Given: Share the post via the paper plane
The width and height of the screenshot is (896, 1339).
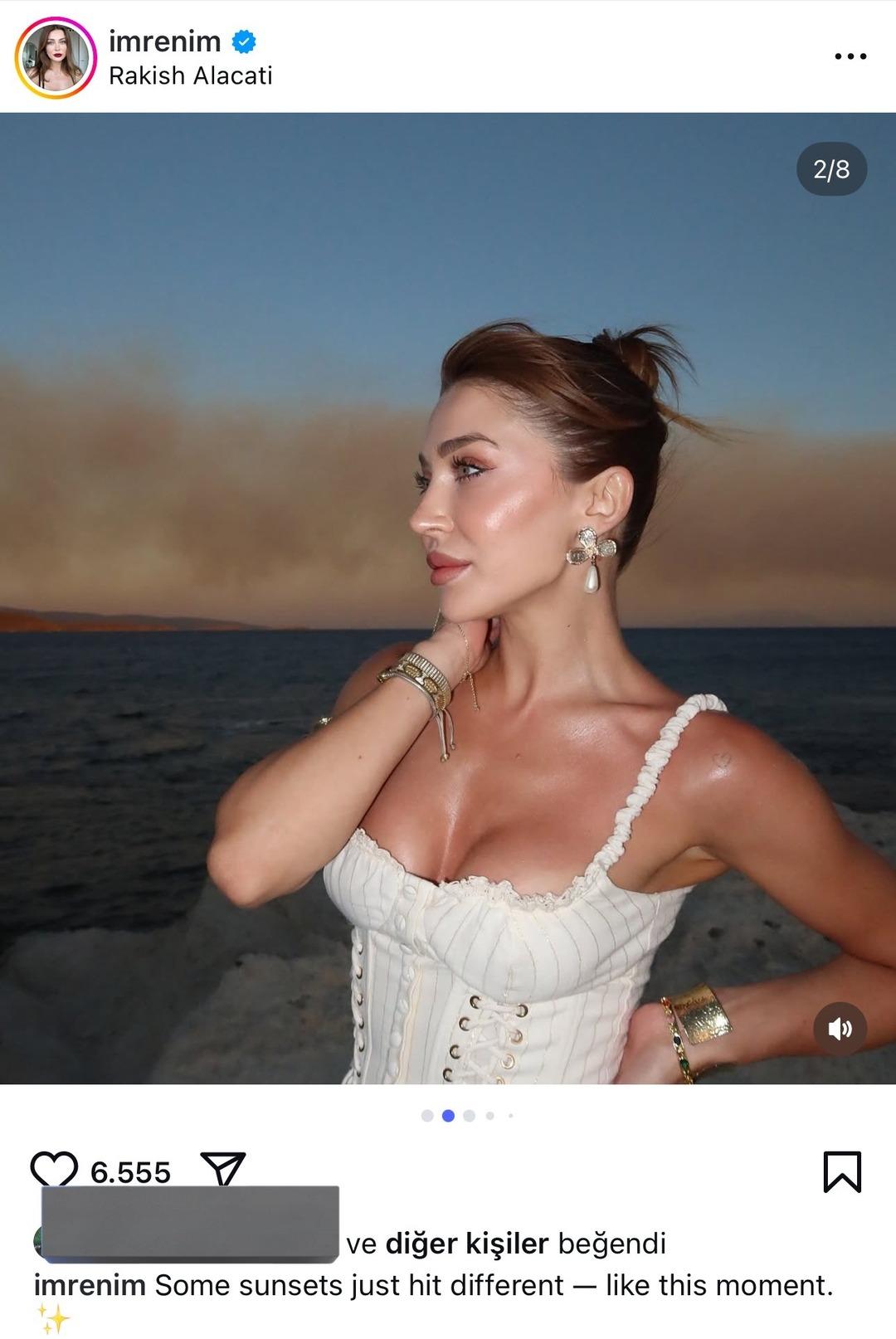Looking at the screenshot, I should click(x=223, y=1169).
